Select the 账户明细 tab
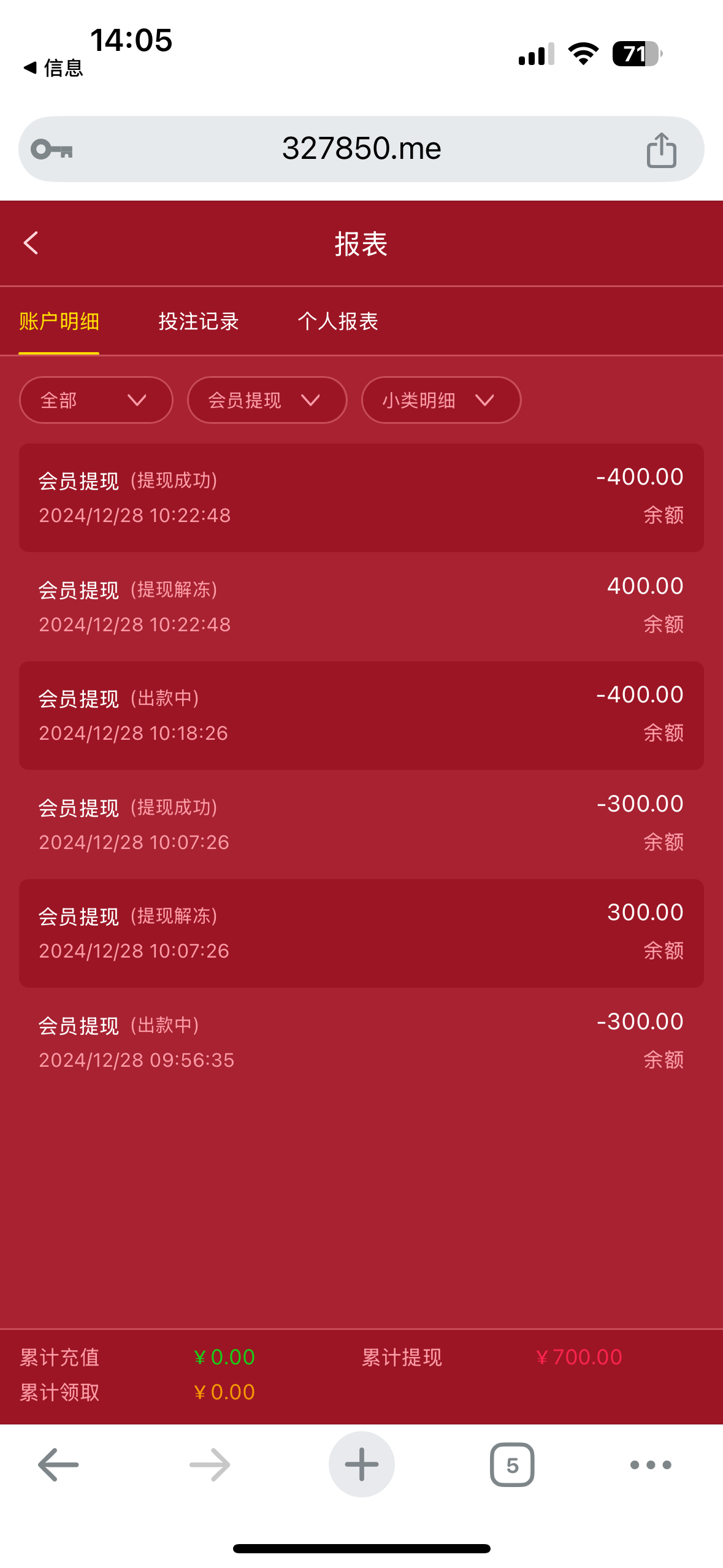Image resolution: width=723 pixels, height=1568 pixels. [x=59, y=321]
